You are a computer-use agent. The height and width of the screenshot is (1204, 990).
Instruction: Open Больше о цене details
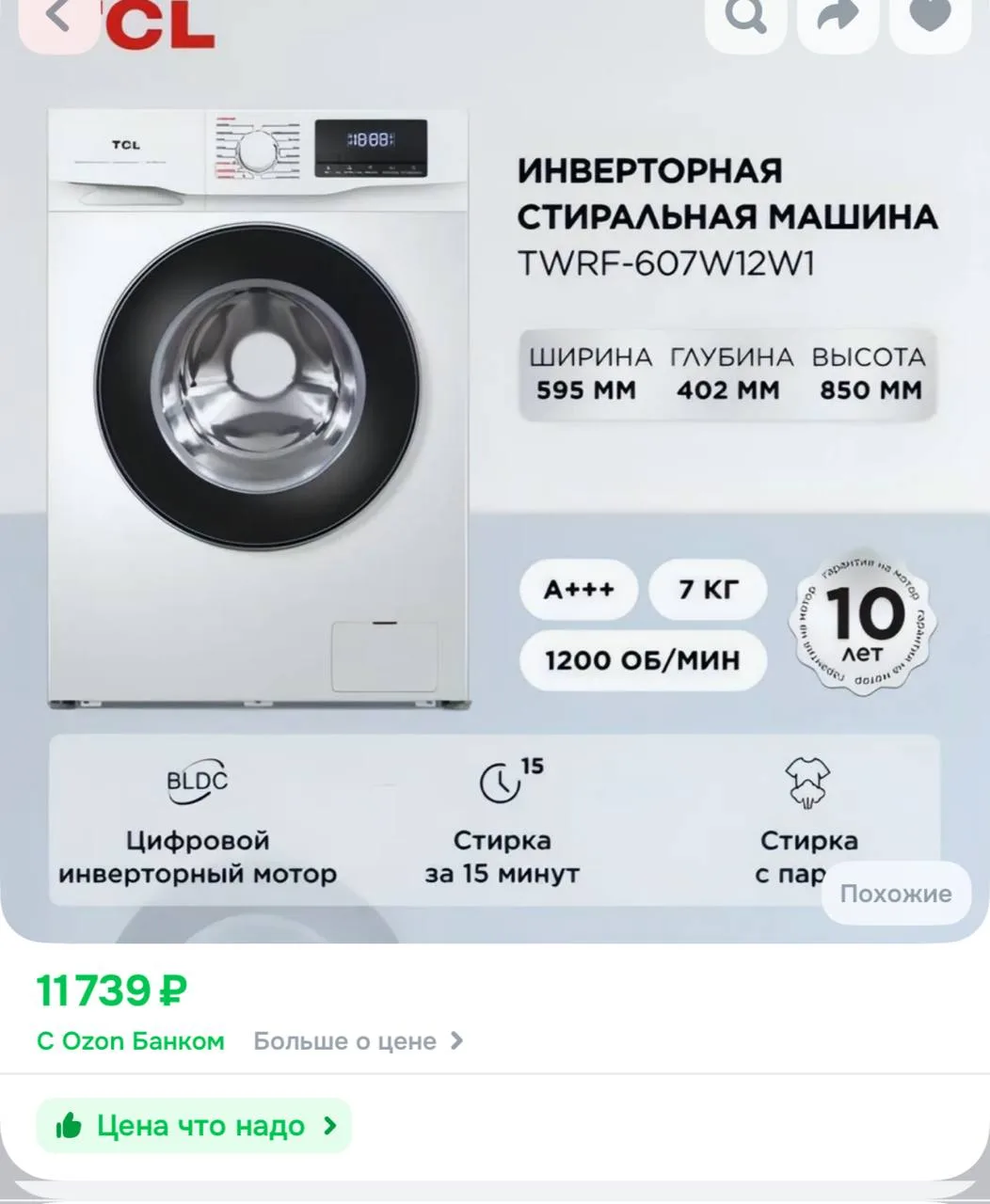[358, 1041]
